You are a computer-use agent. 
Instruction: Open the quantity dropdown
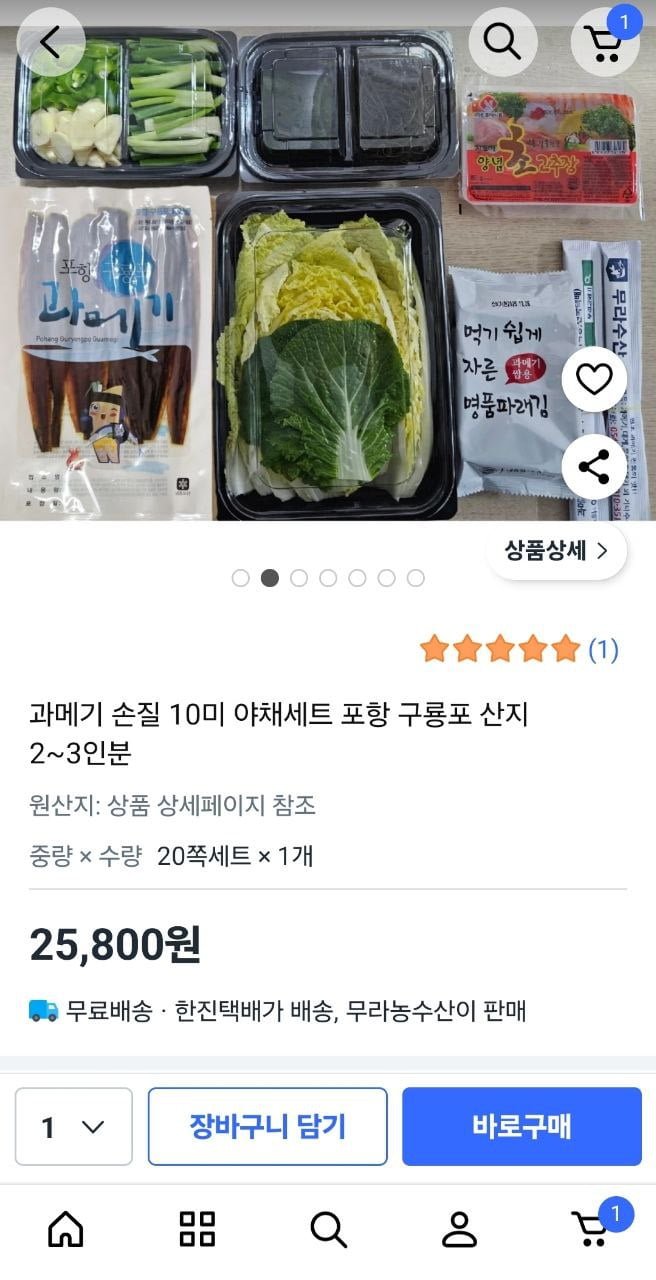(x=73, y=1127)
